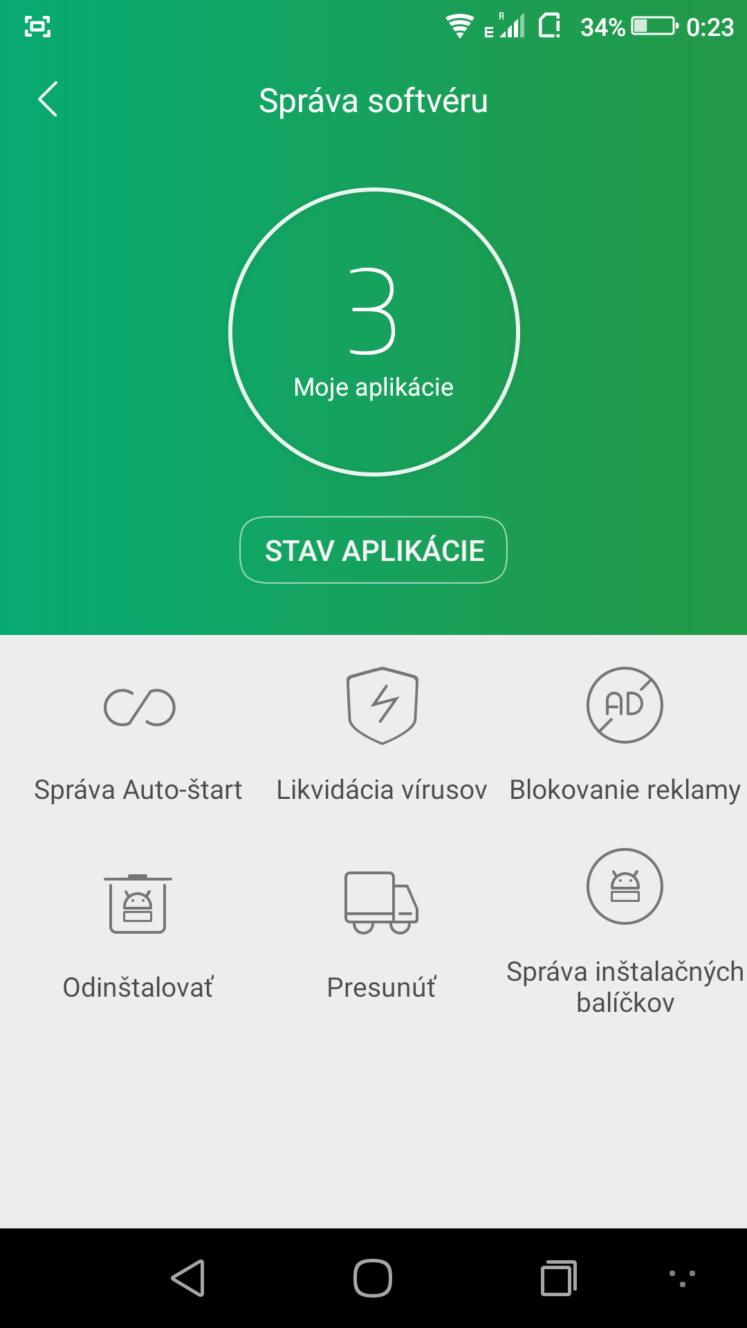The height and width of the screenshot is (1328, 747).
Task: Tap the STAV APLIKÁCIE button
Action: pyautogui.click(x=373, y=550)
